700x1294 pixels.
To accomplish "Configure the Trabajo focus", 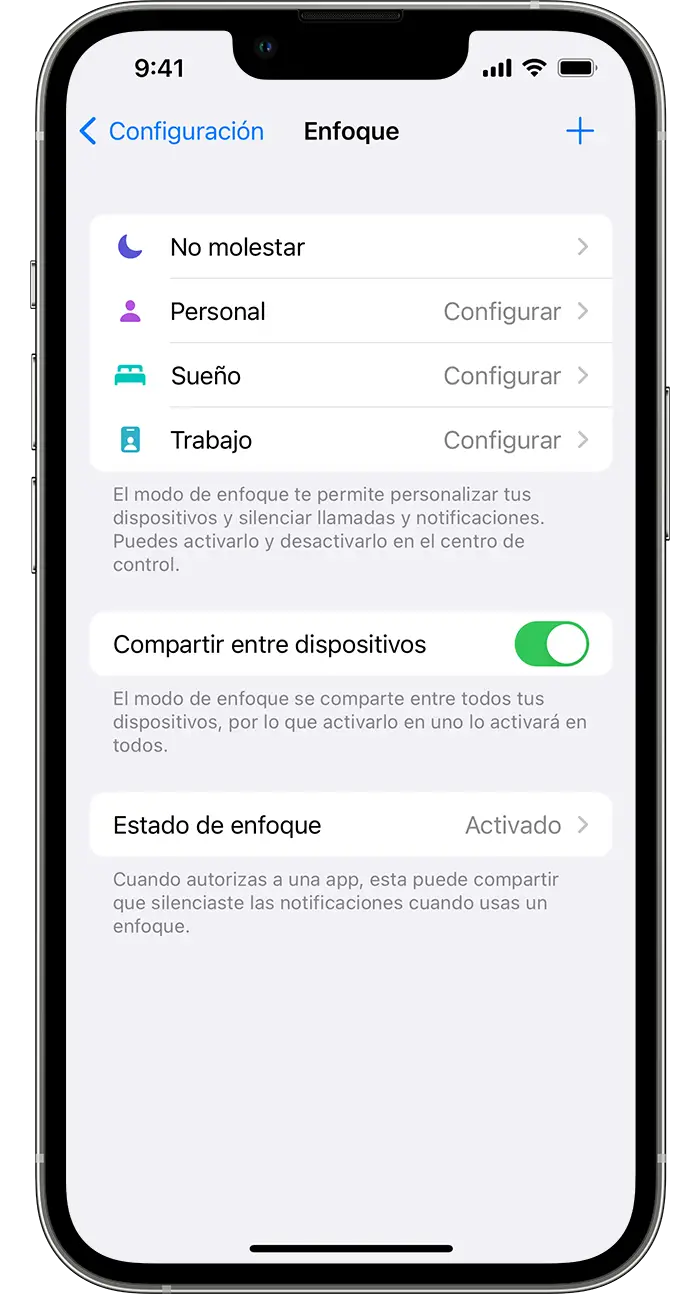I will pos(351,440).
